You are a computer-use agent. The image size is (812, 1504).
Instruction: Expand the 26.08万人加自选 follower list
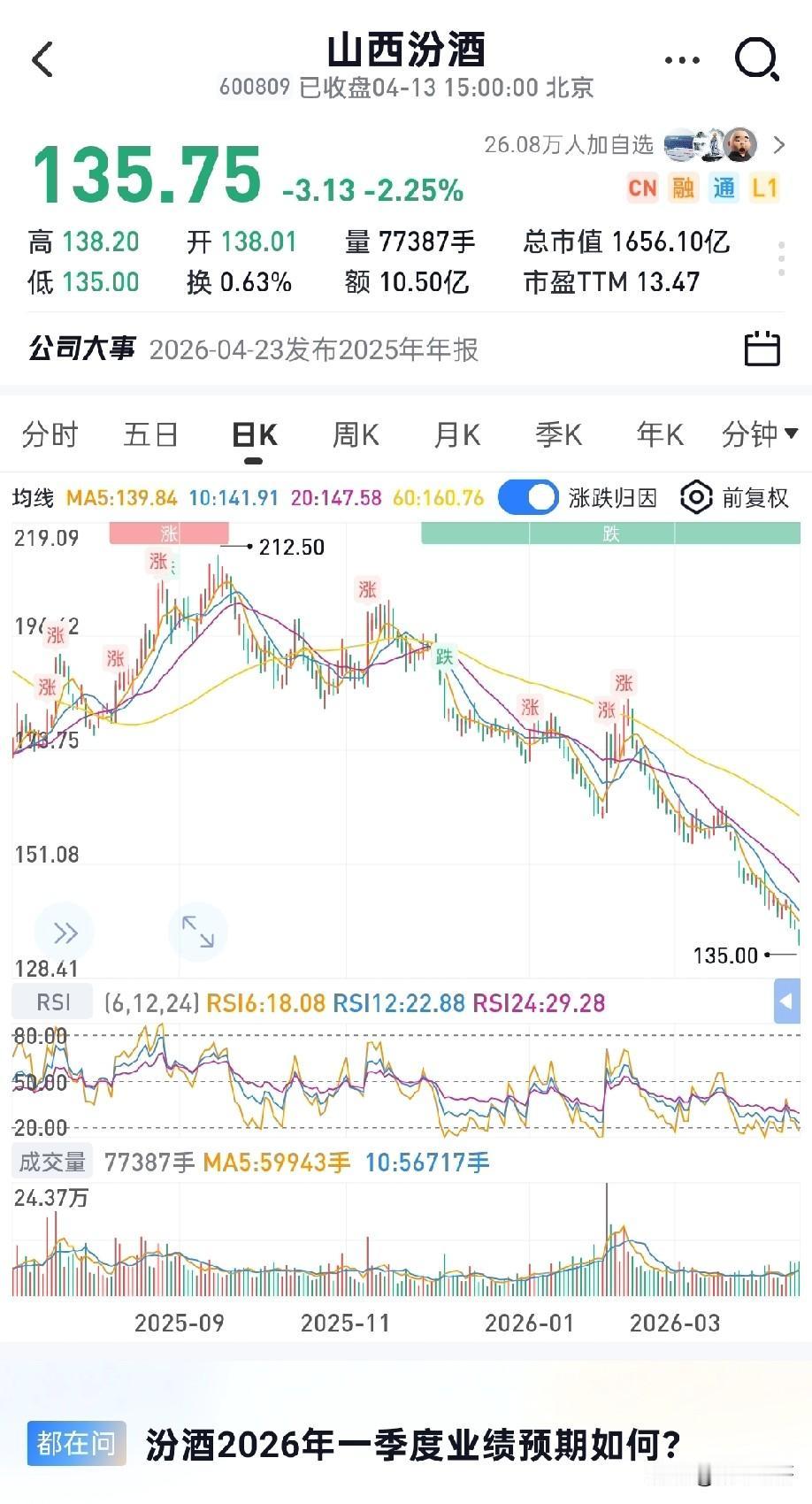click(x=777, y=145)
